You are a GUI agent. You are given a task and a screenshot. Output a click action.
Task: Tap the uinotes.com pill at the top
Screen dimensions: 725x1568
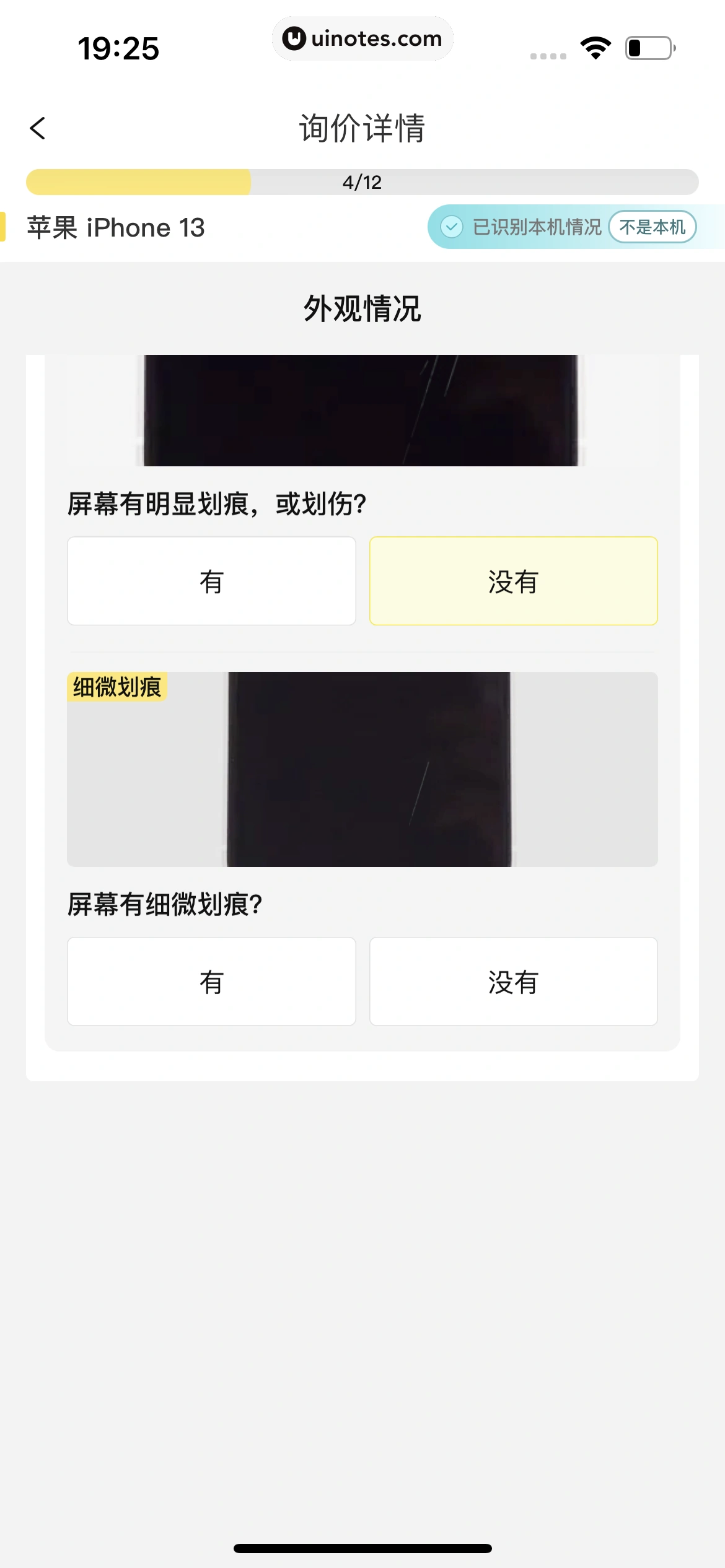[x=362, y=38]
